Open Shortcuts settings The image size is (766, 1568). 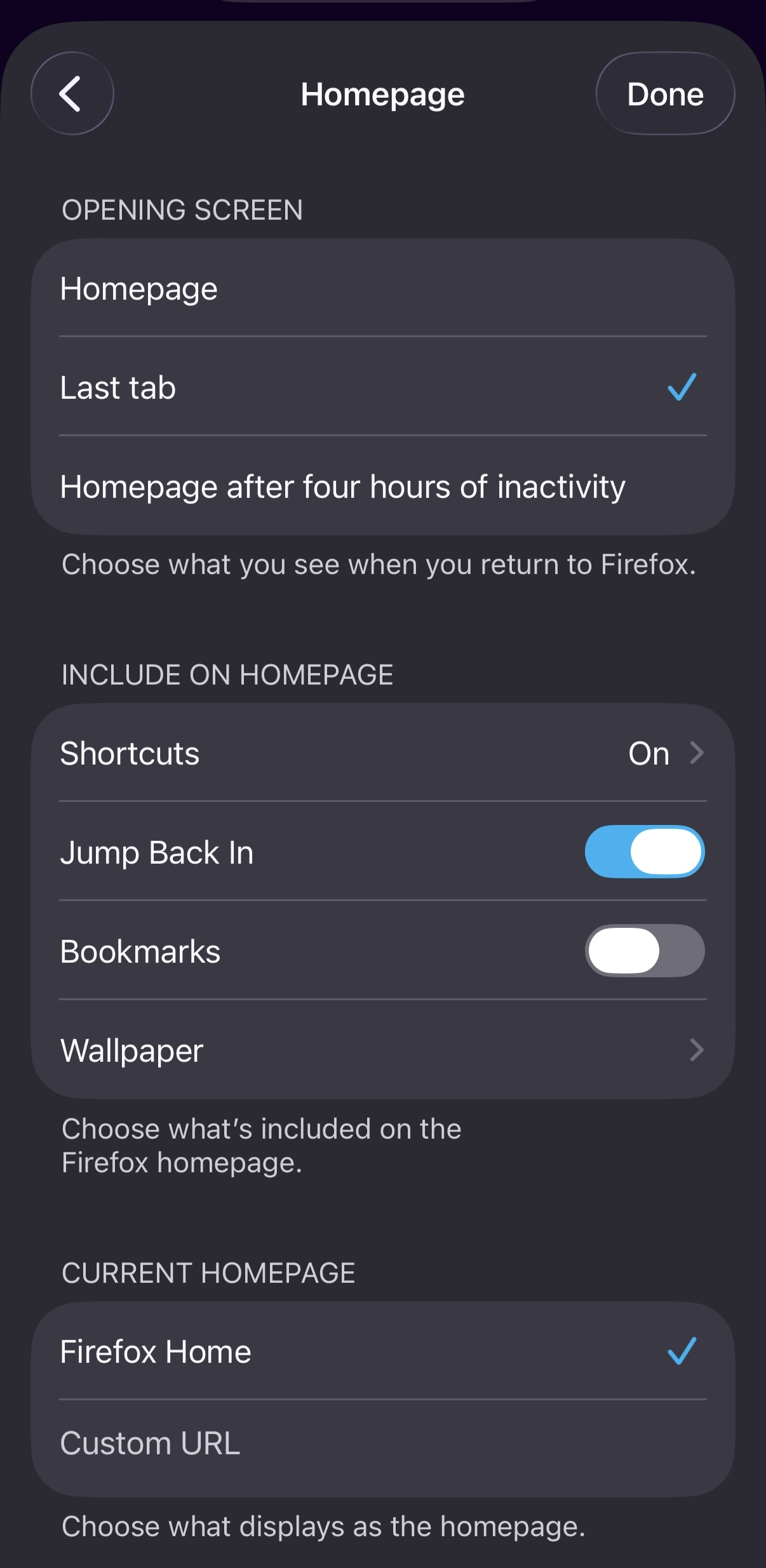click(382, 753)
